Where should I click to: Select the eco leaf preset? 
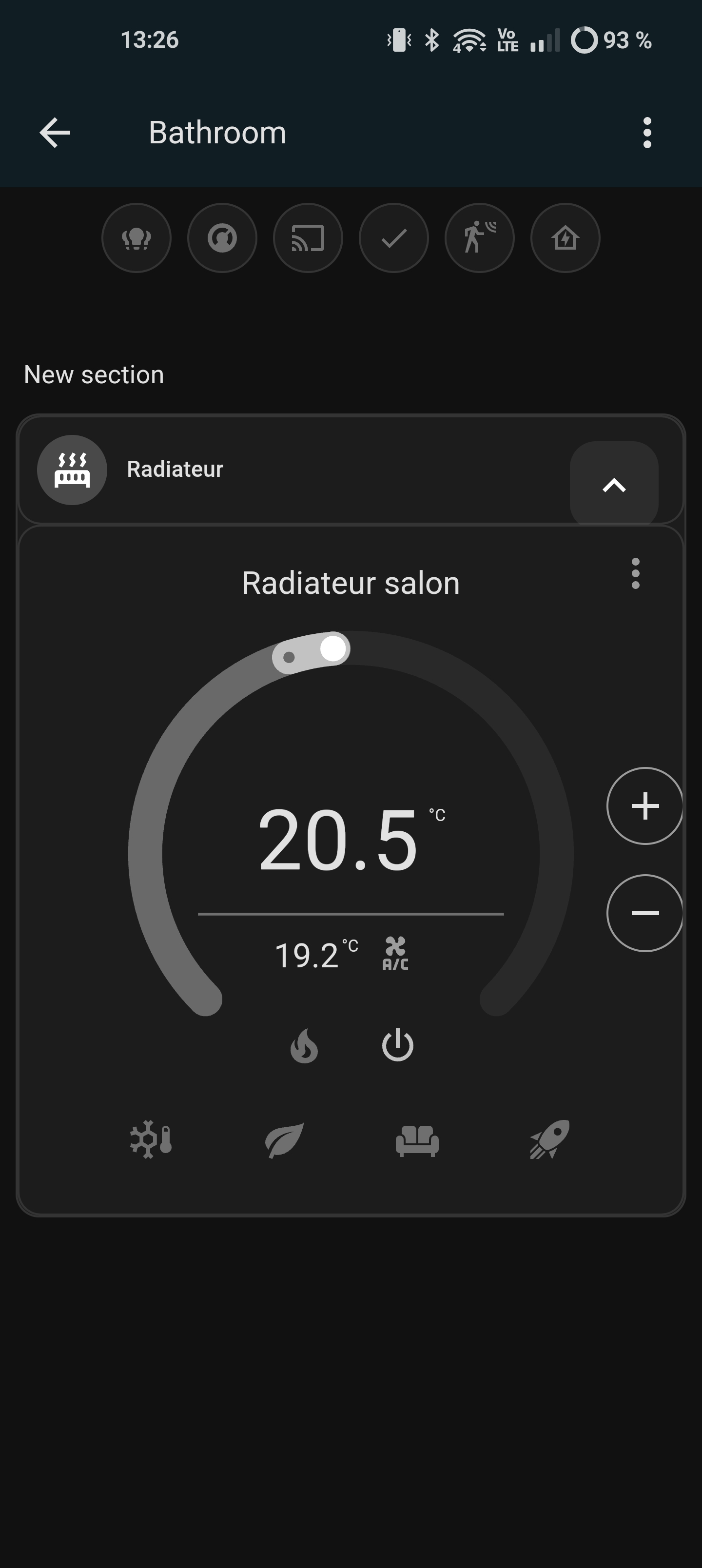coord(284,1139)
